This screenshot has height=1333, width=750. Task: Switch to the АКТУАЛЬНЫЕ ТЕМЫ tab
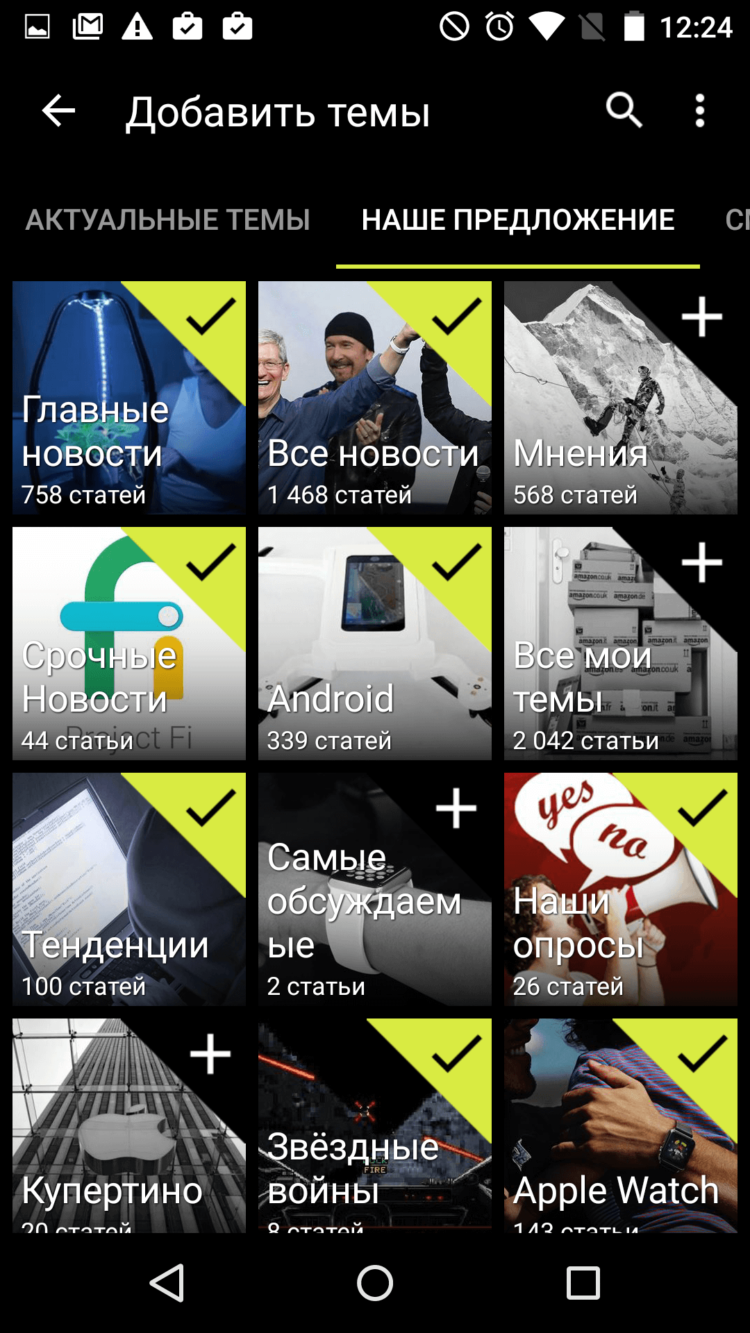point(168,219)
